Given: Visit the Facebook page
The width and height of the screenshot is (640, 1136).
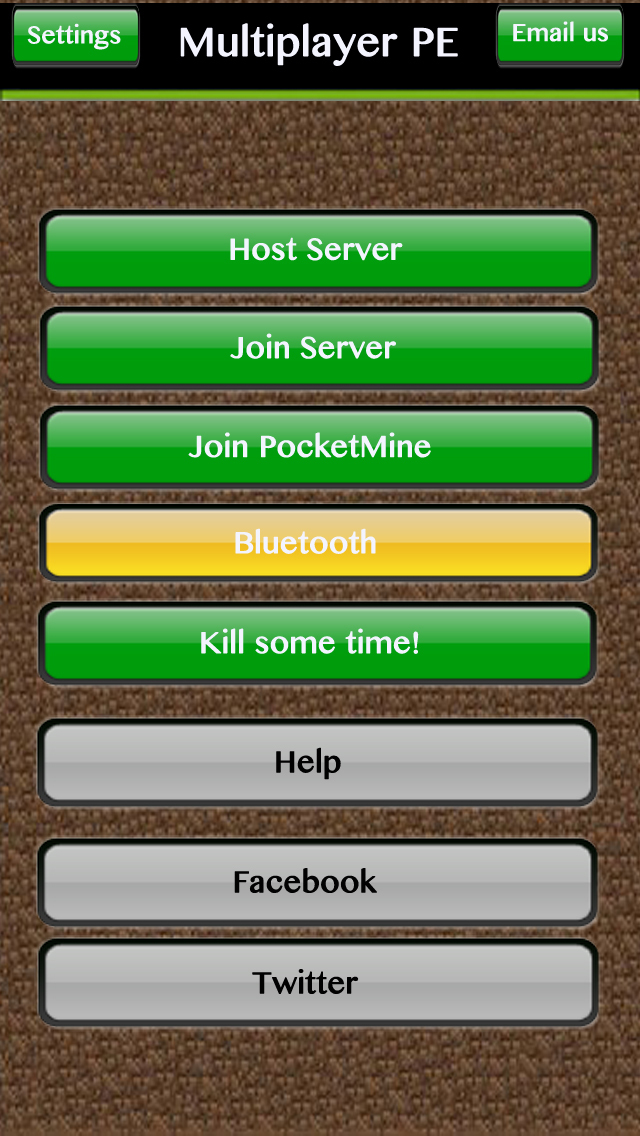Looking at the screenshot, I should pyautogui.click(x=318, y=882).
